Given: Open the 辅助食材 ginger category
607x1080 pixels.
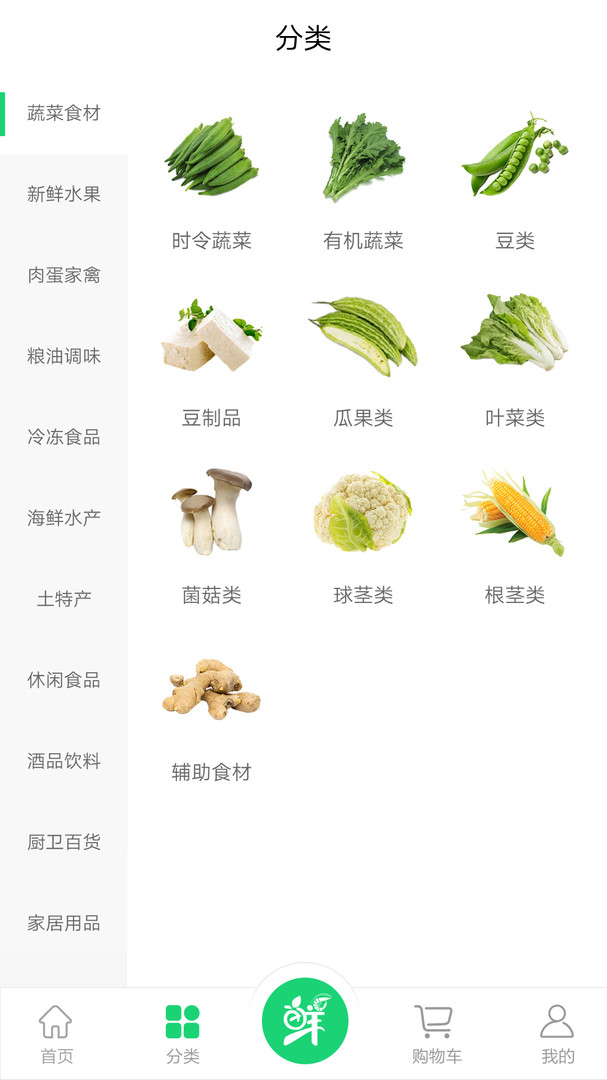Looking at the screenshot, I should tap(212, 714).
